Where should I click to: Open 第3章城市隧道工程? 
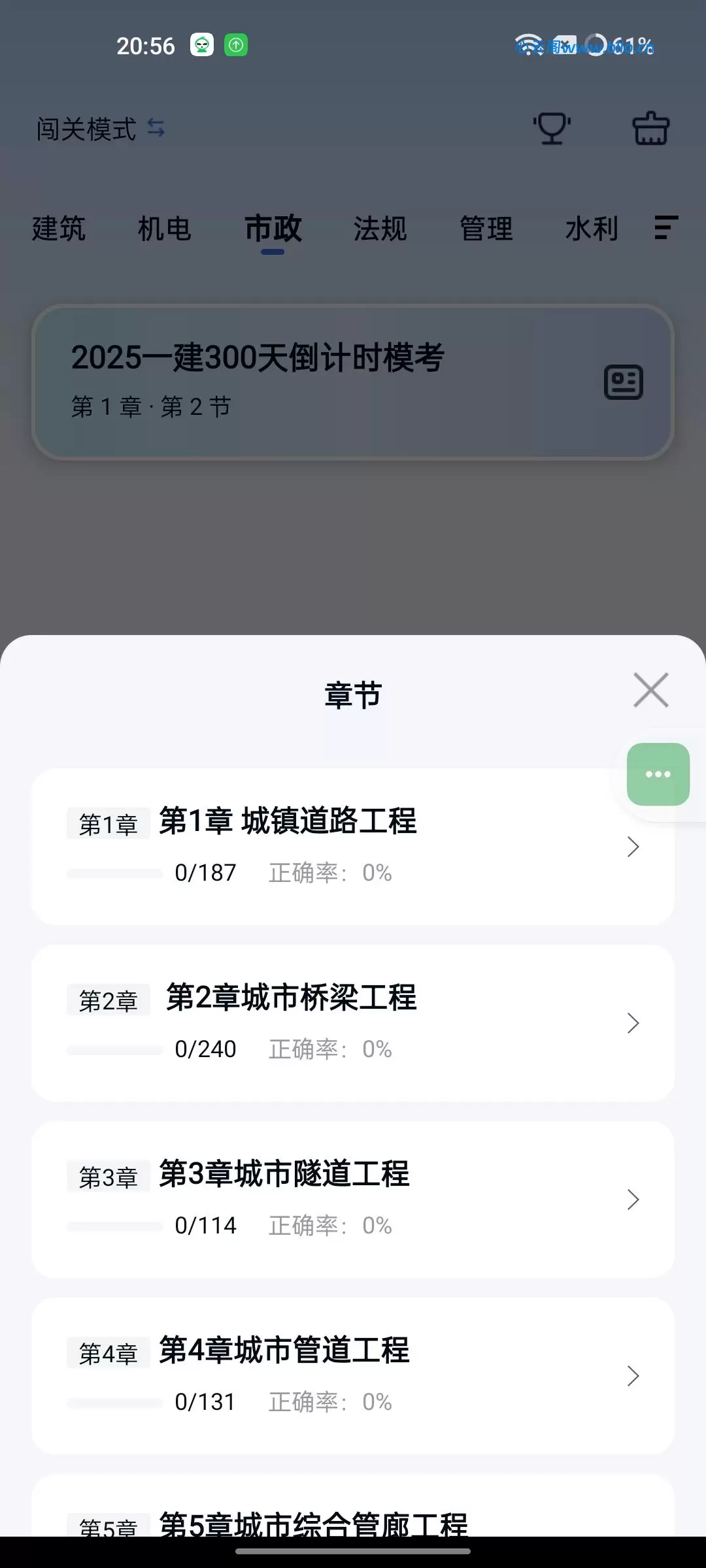[x=353, y=1200]
